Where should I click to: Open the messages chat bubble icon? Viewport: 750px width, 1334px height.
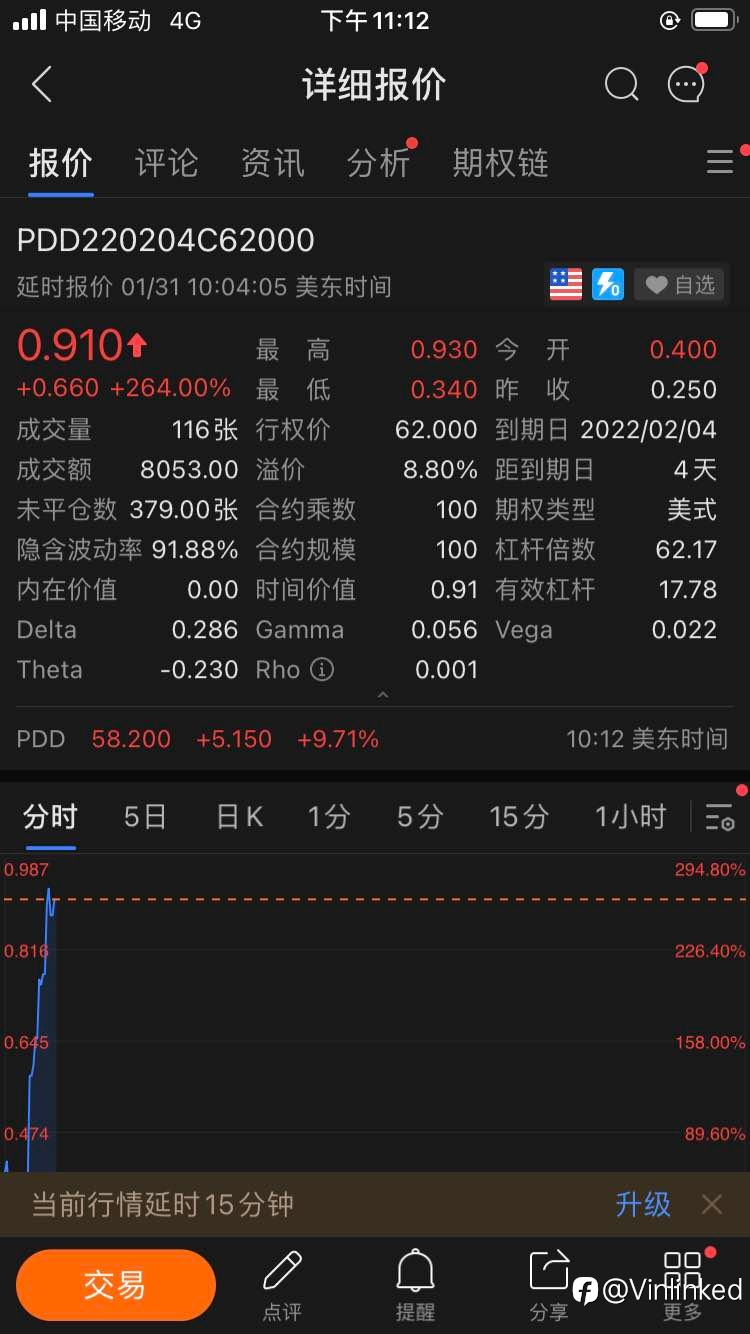[x=686, y=85]
